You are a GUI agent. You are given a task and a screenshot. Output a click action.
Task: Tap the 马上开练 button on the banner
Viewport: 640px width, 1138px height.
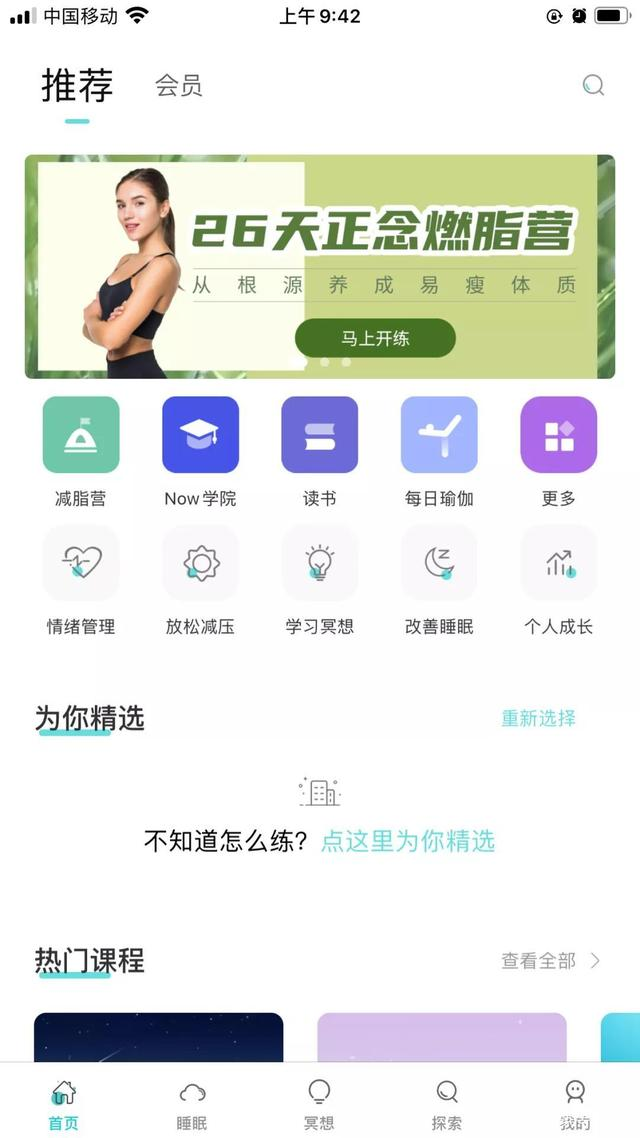(x=375, y=338)
